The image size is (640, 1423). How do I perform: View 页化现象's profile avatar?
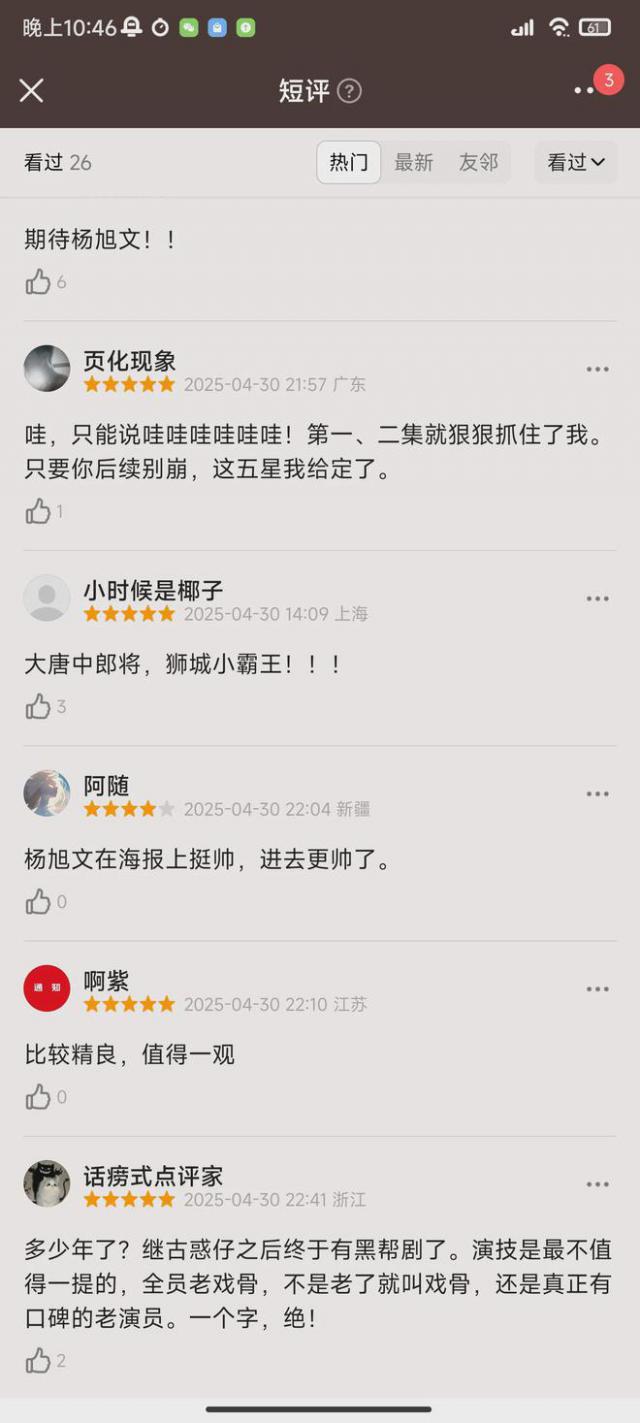[x=47, y=369]
